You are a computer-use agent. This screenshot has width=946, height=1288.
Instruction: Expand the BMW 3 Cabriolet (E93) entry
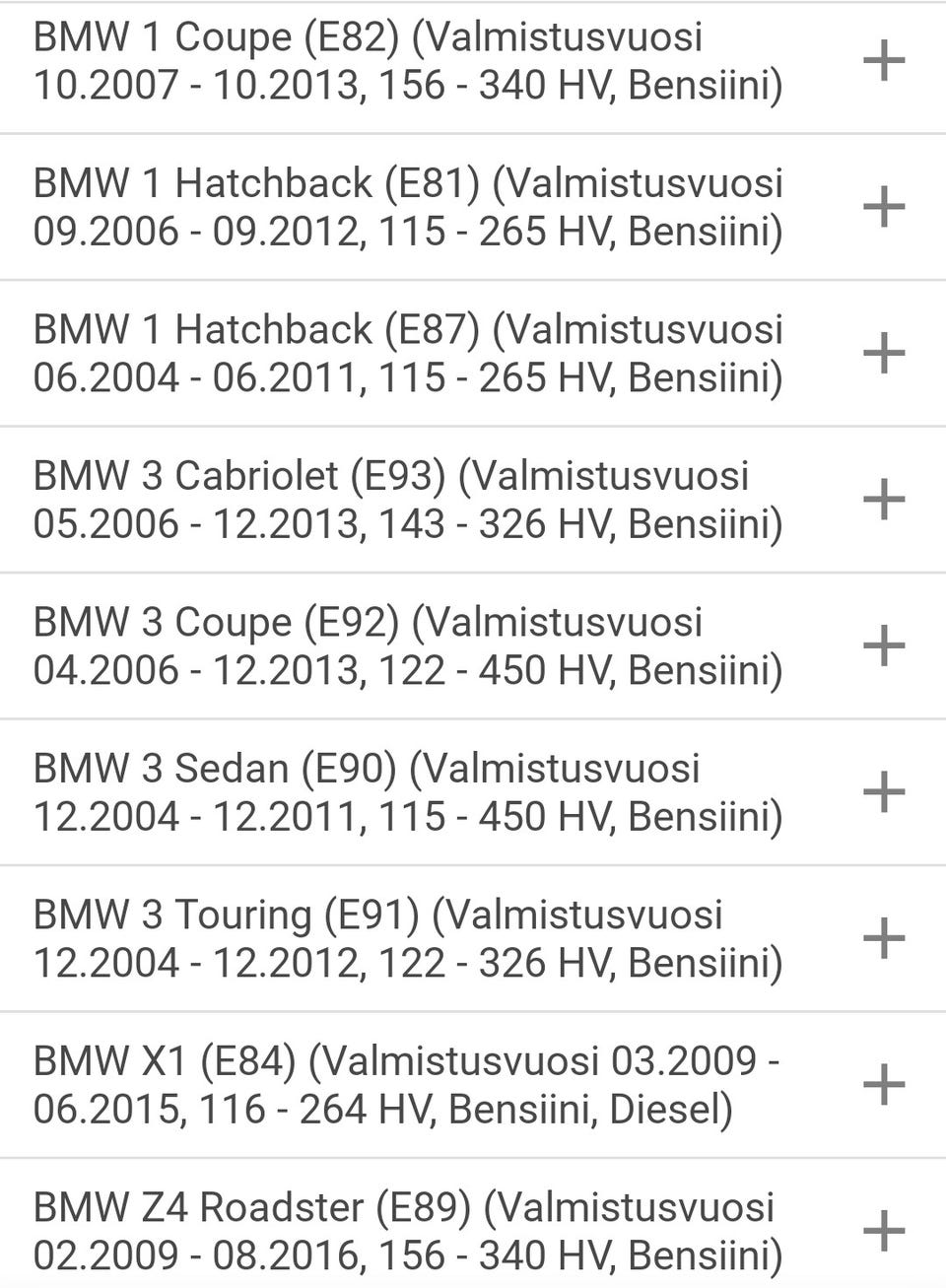coord(883,499)
